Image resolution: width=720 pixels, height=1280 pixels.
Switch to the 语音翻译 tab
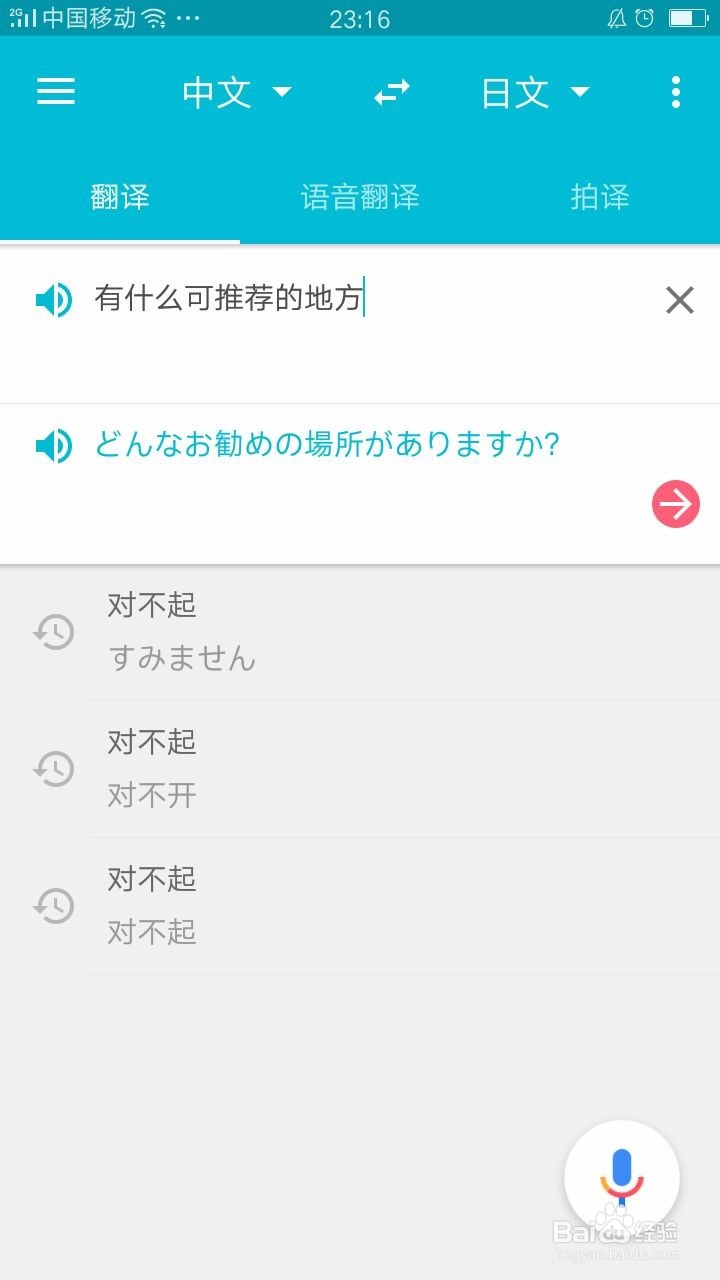click(360, 198)
